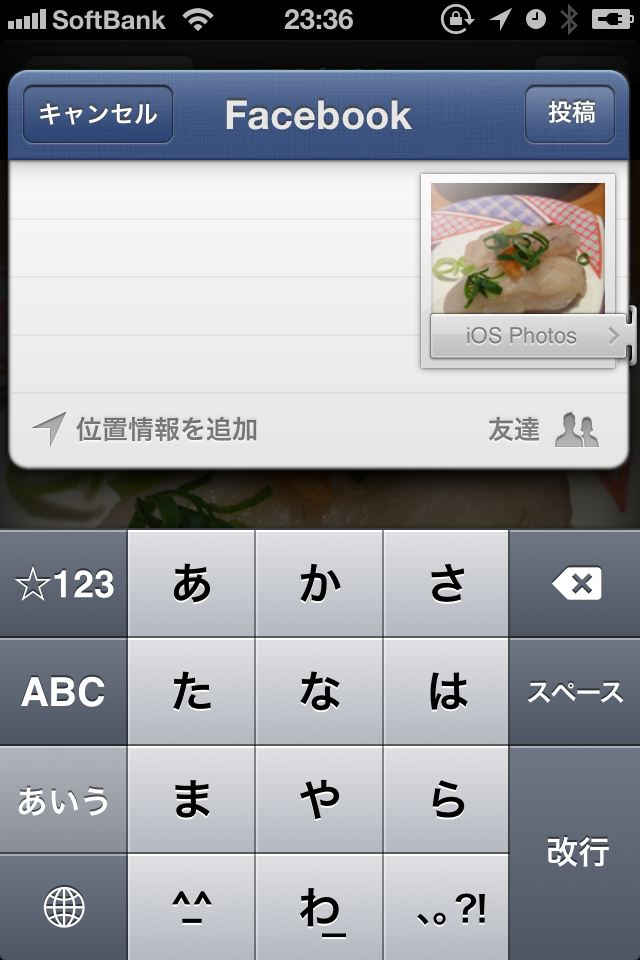Tap the backspace key
The image size is (640, 960).
point(575,584)
